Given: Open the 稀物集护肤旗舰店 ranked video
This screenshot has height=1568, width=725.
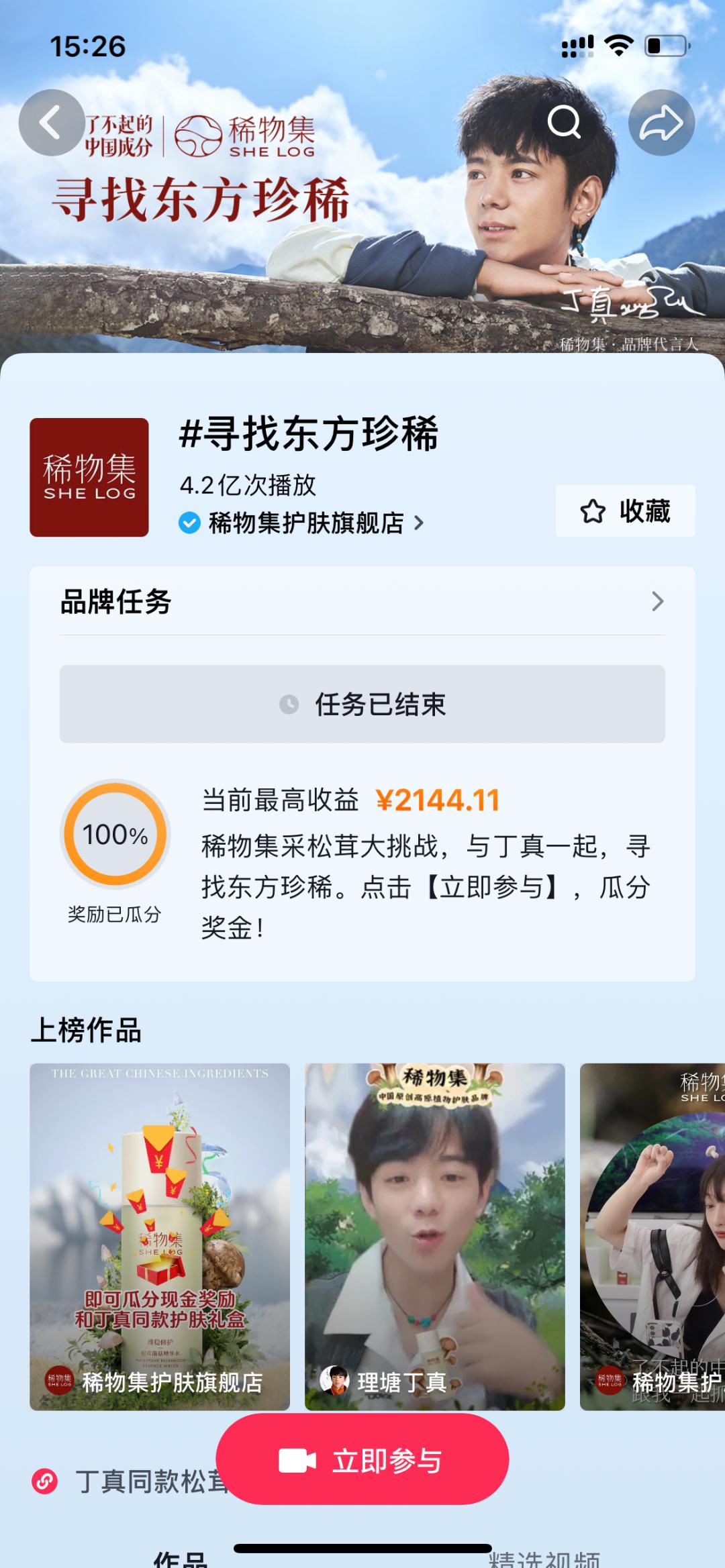Looking at the screenshot, I should tap(160, 1236).
